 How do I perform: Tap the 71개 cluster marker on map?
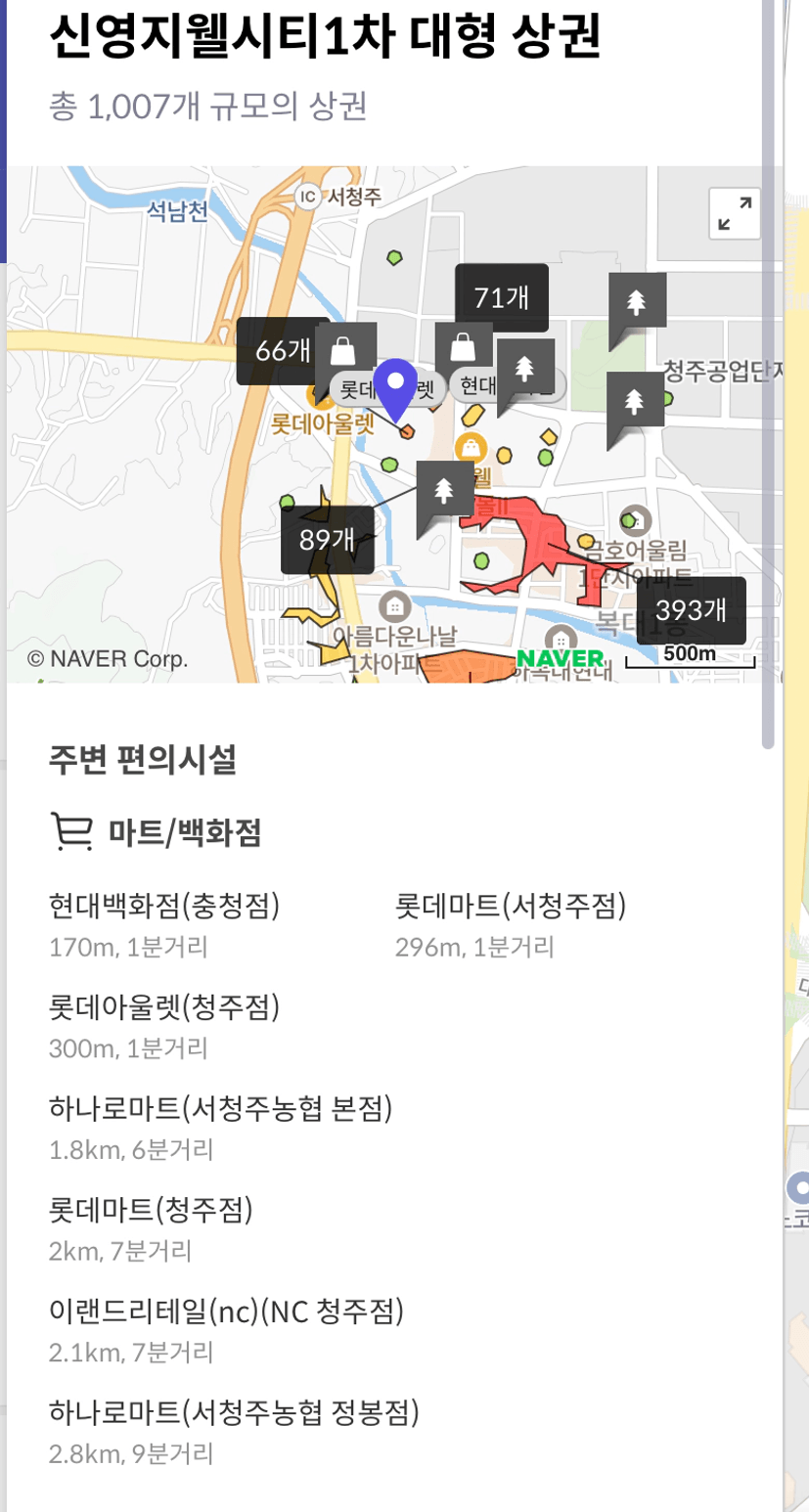pos(501,297)
